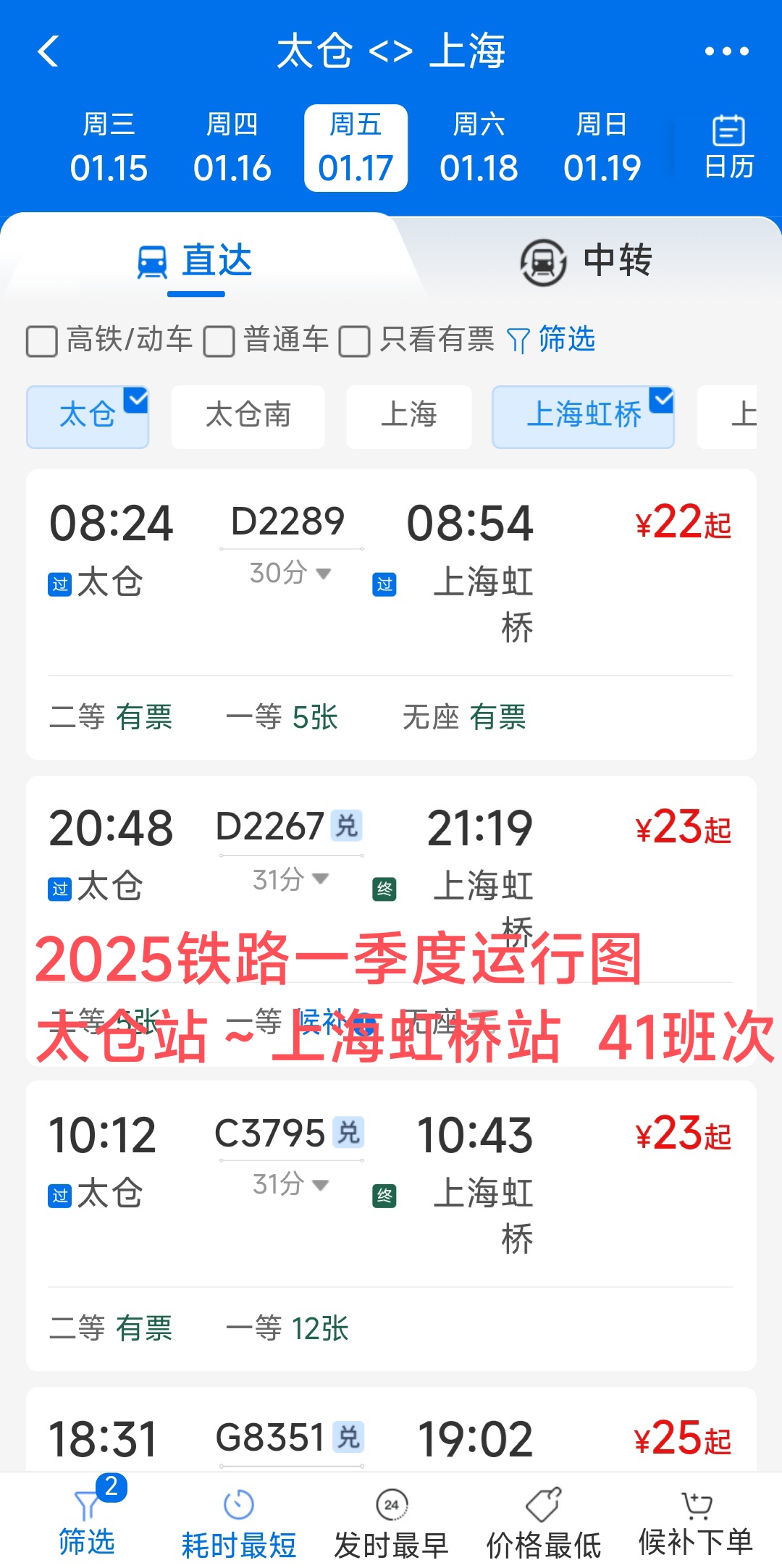
Task: Tap the back arrow to return
Action: tap(49, 51)
